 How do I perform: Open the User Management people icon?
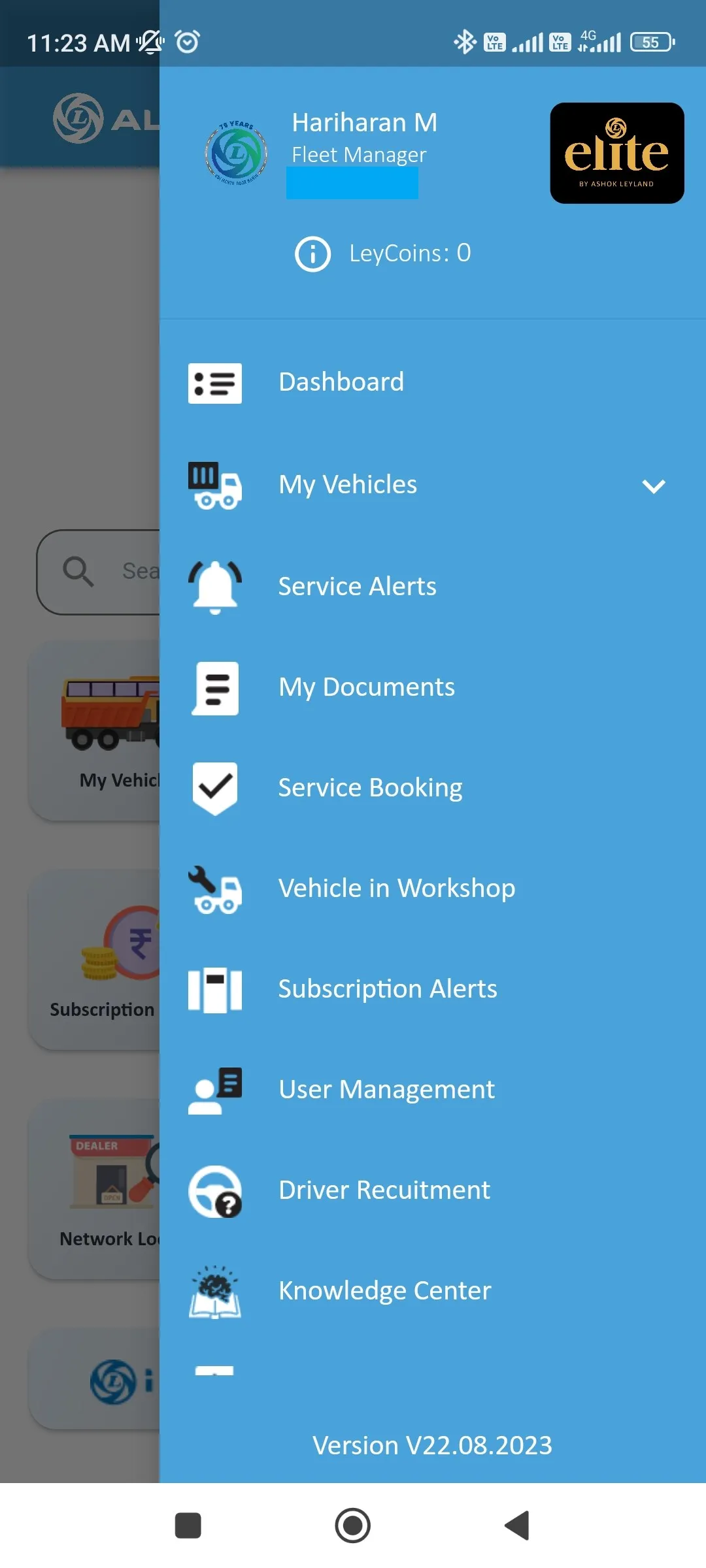point(214,1091)
